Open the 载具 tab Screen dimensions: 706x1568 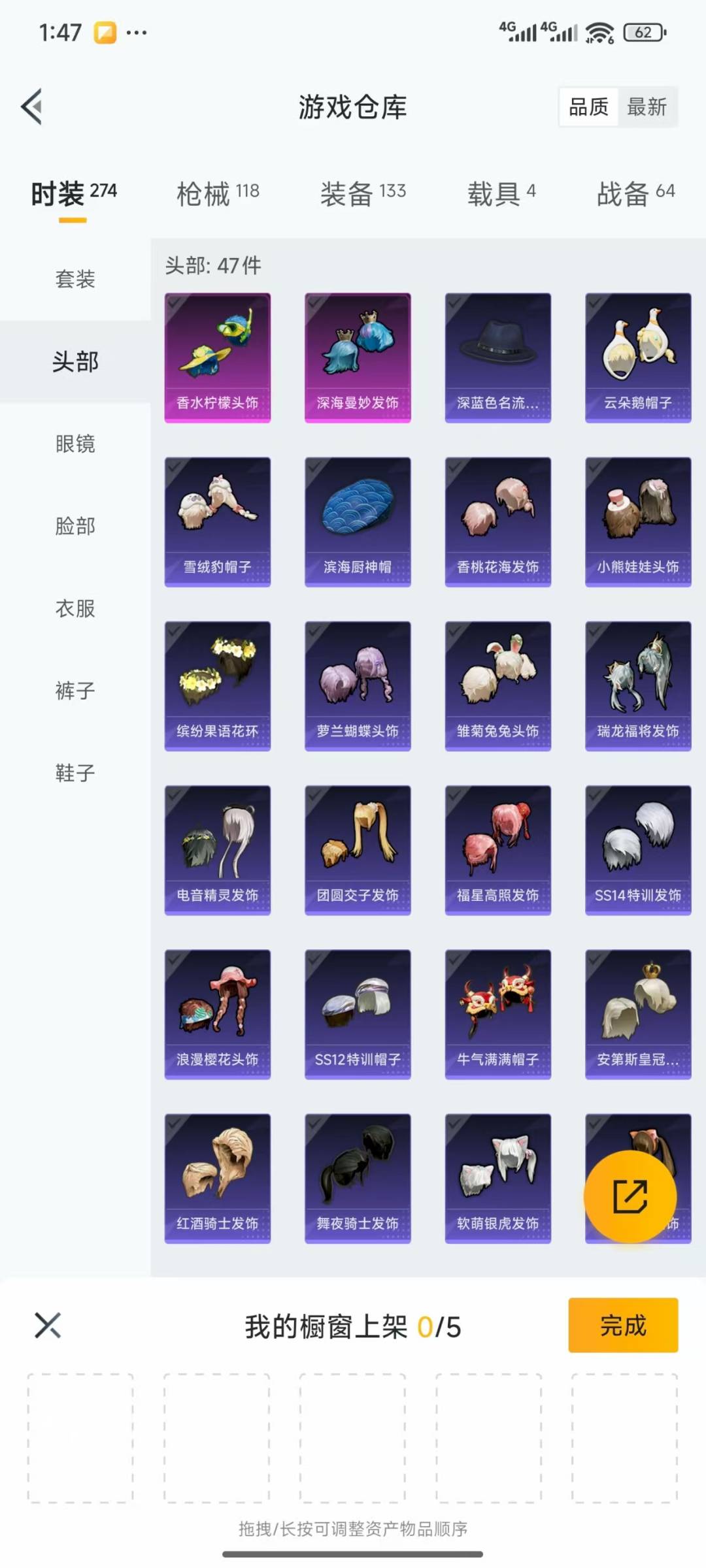(501, 193)
